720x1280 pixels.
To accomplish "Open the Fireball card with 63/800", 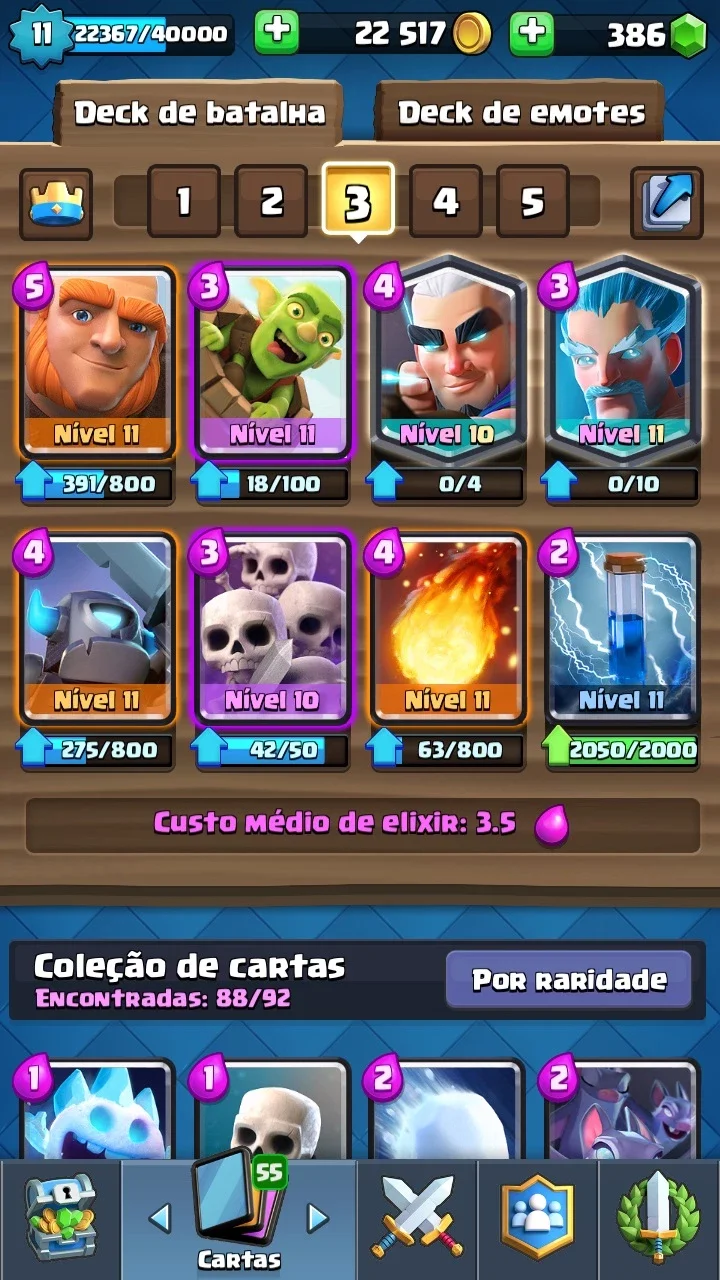I will pos(446,627).
